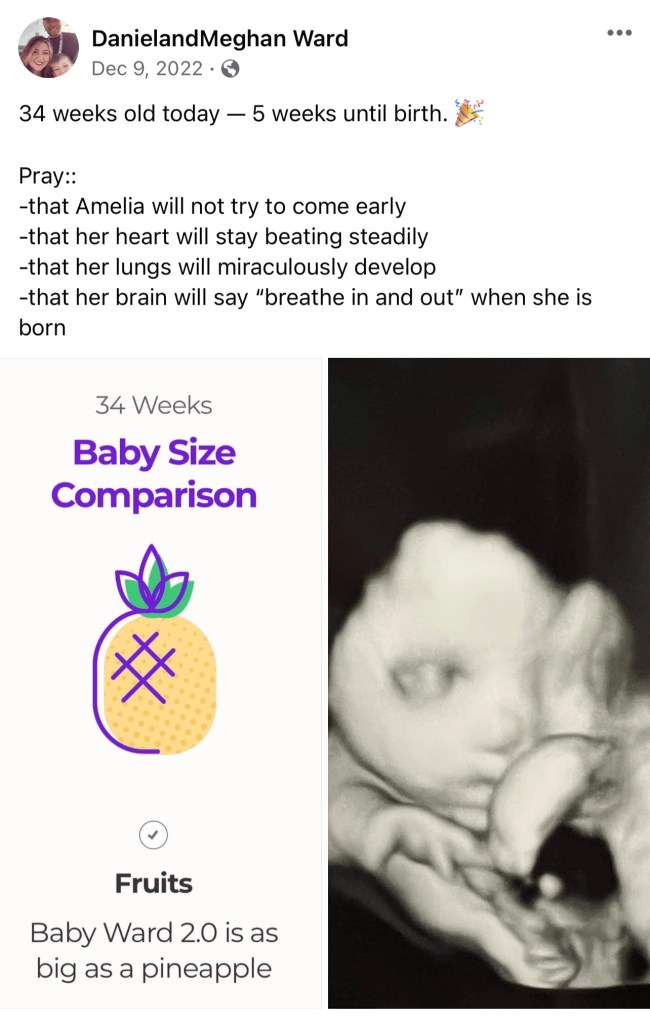The image size is (650, 1024).
Task: Open the Dec 9, 2022 post timestamp
Action: coord(150,69)
